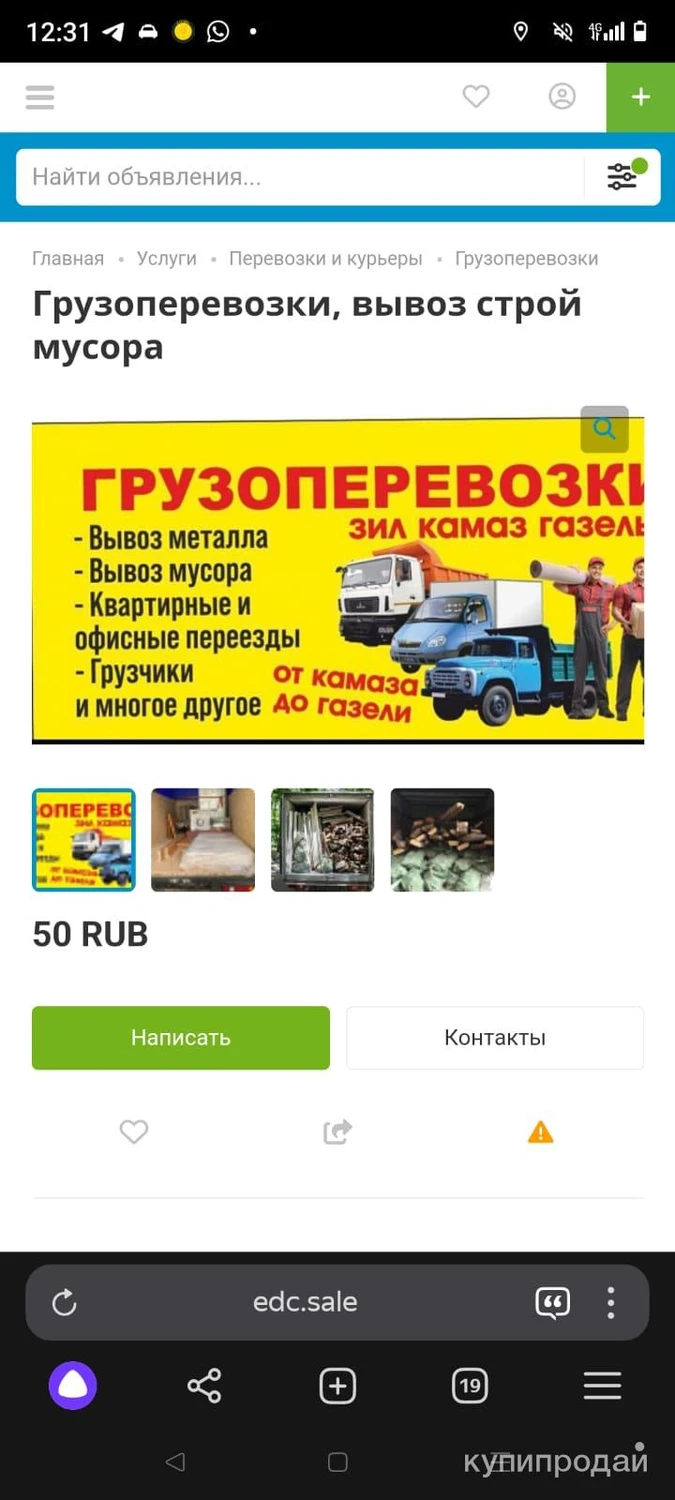Add this listing to favorites
The height and width of the screenshot is (1500, 675).
[134, 1132]
